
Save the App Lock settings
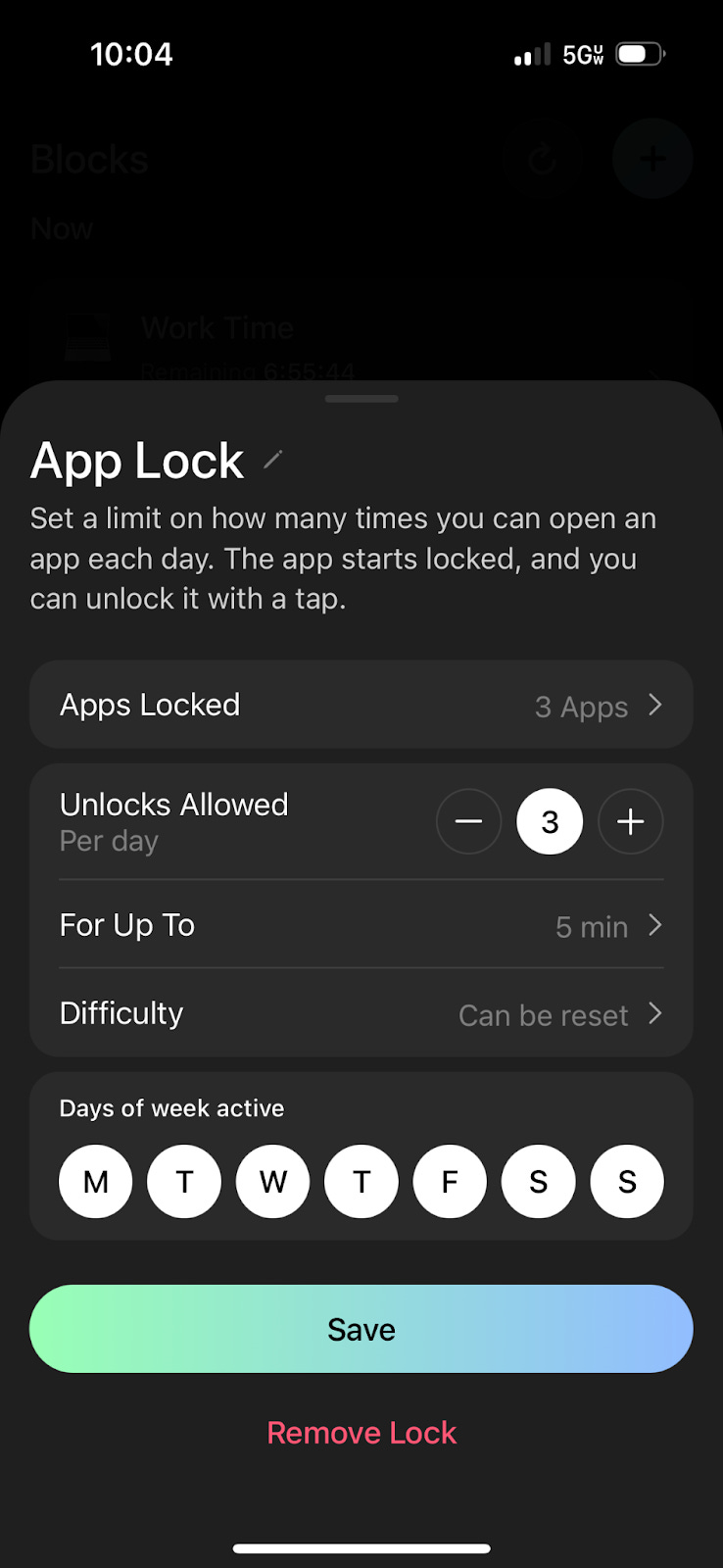[361, 1329]
